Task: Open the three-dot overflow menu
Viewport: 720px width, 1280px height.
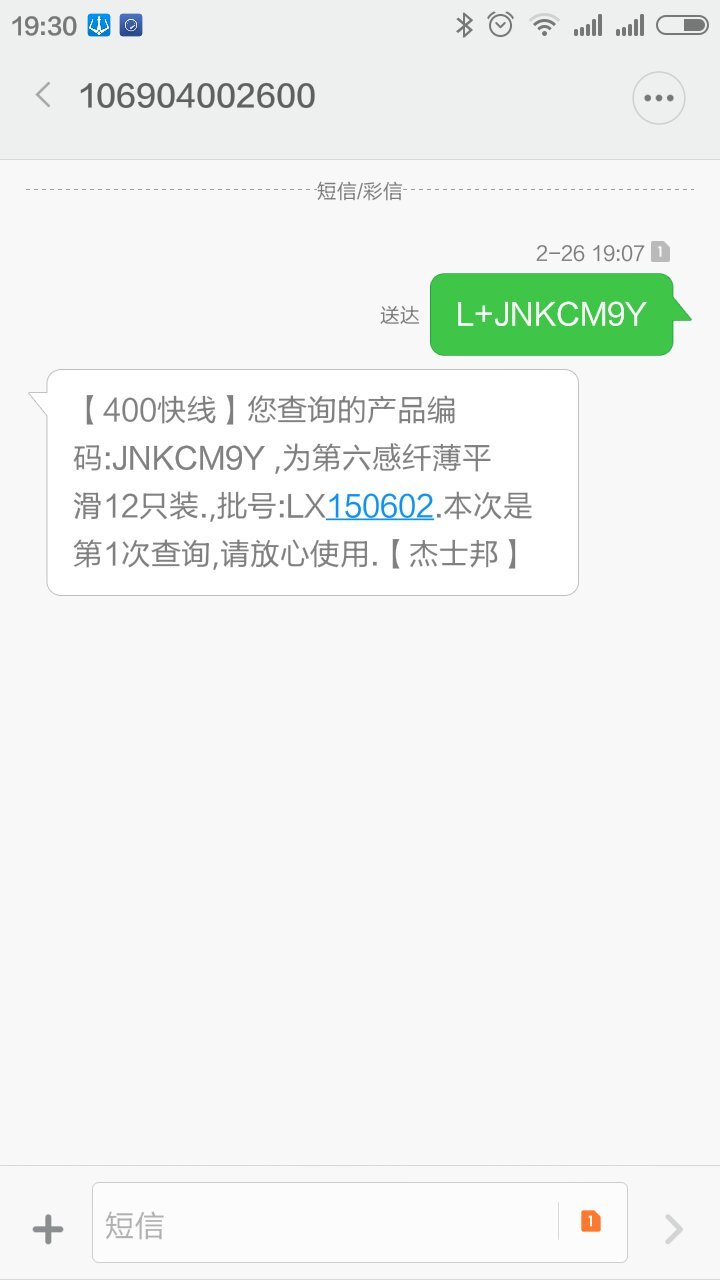Action: tap(658, 98)
